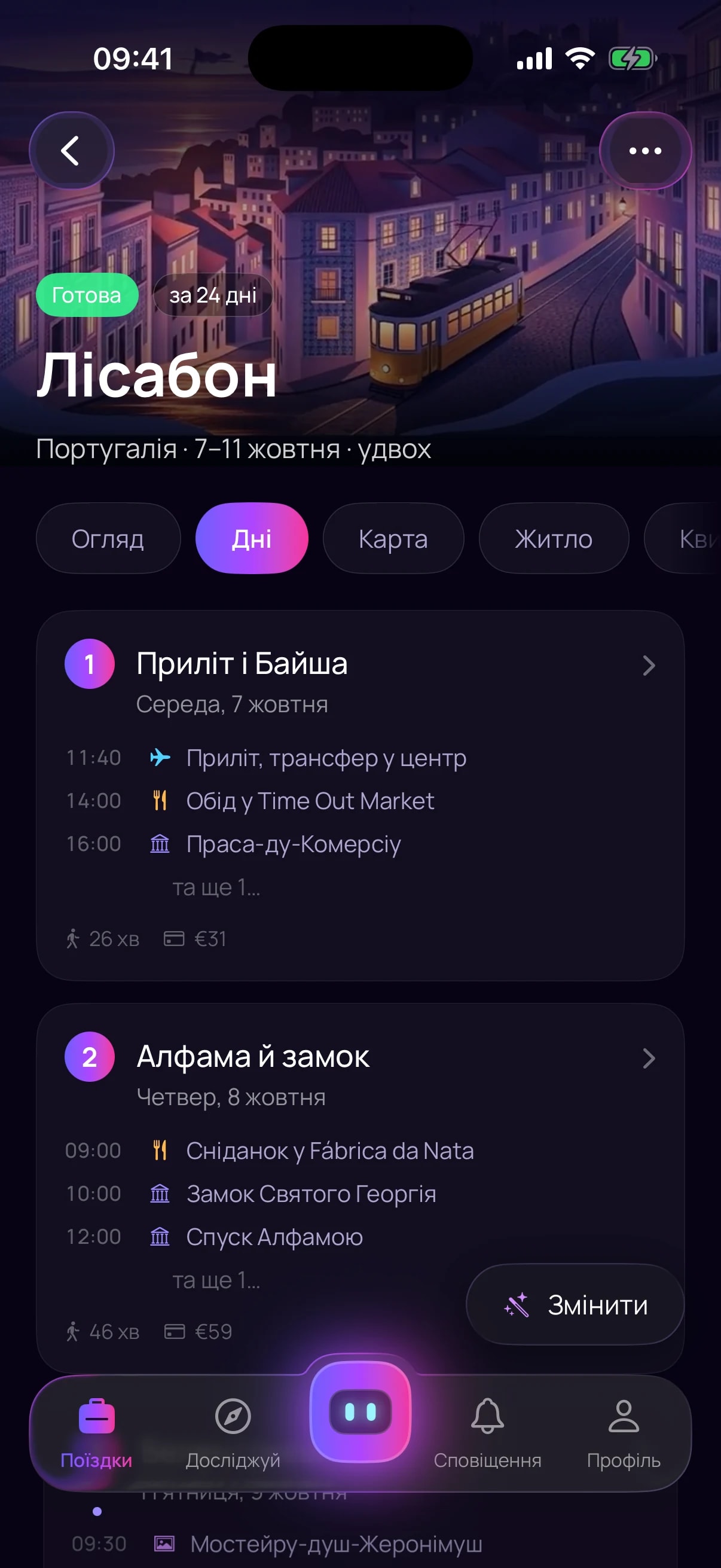Screen dimensions: 721x1568
Task: Open the Сповіщення bell tab
Action: (487, 1435)
